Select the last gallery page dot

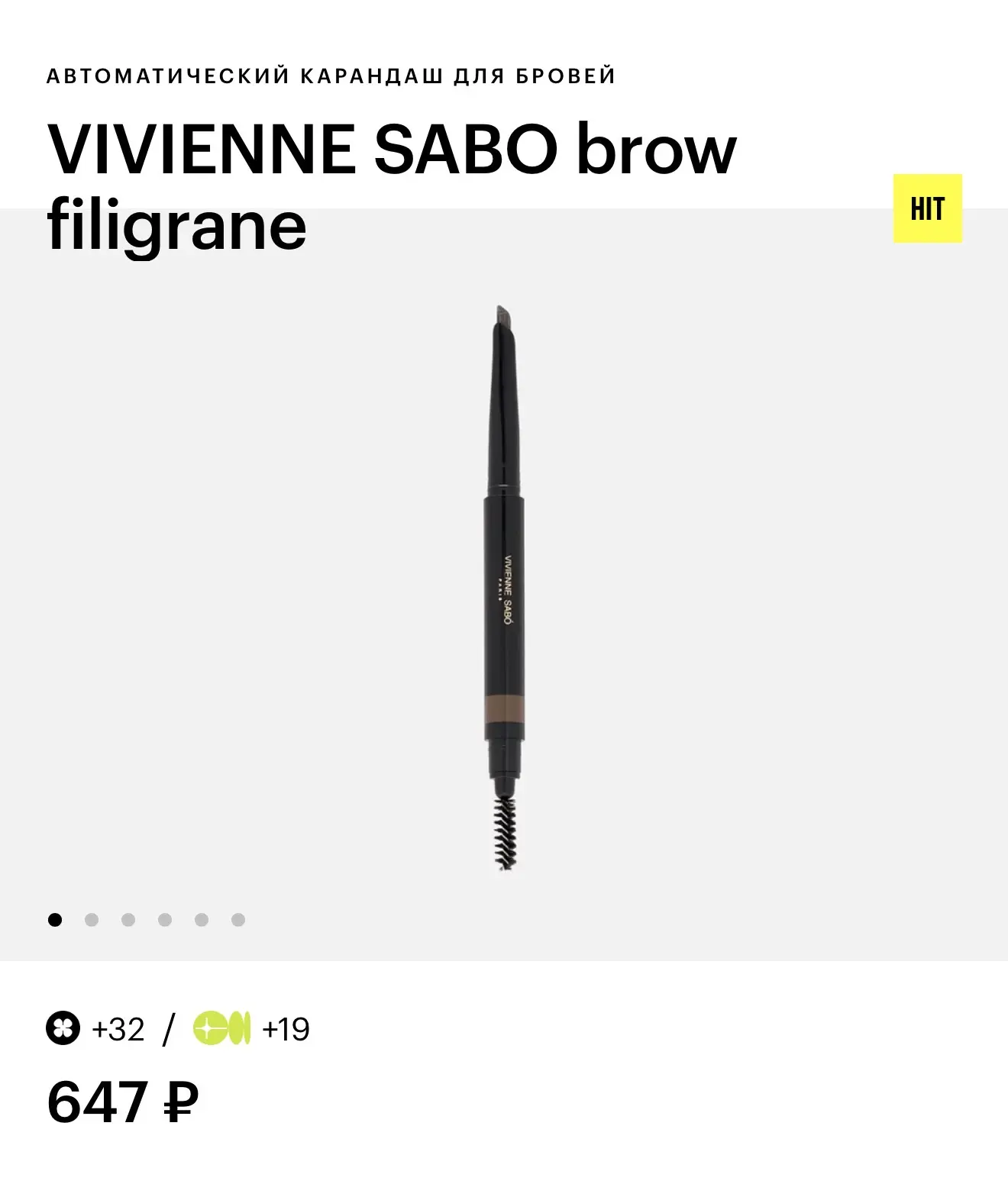tap(238, 920)
